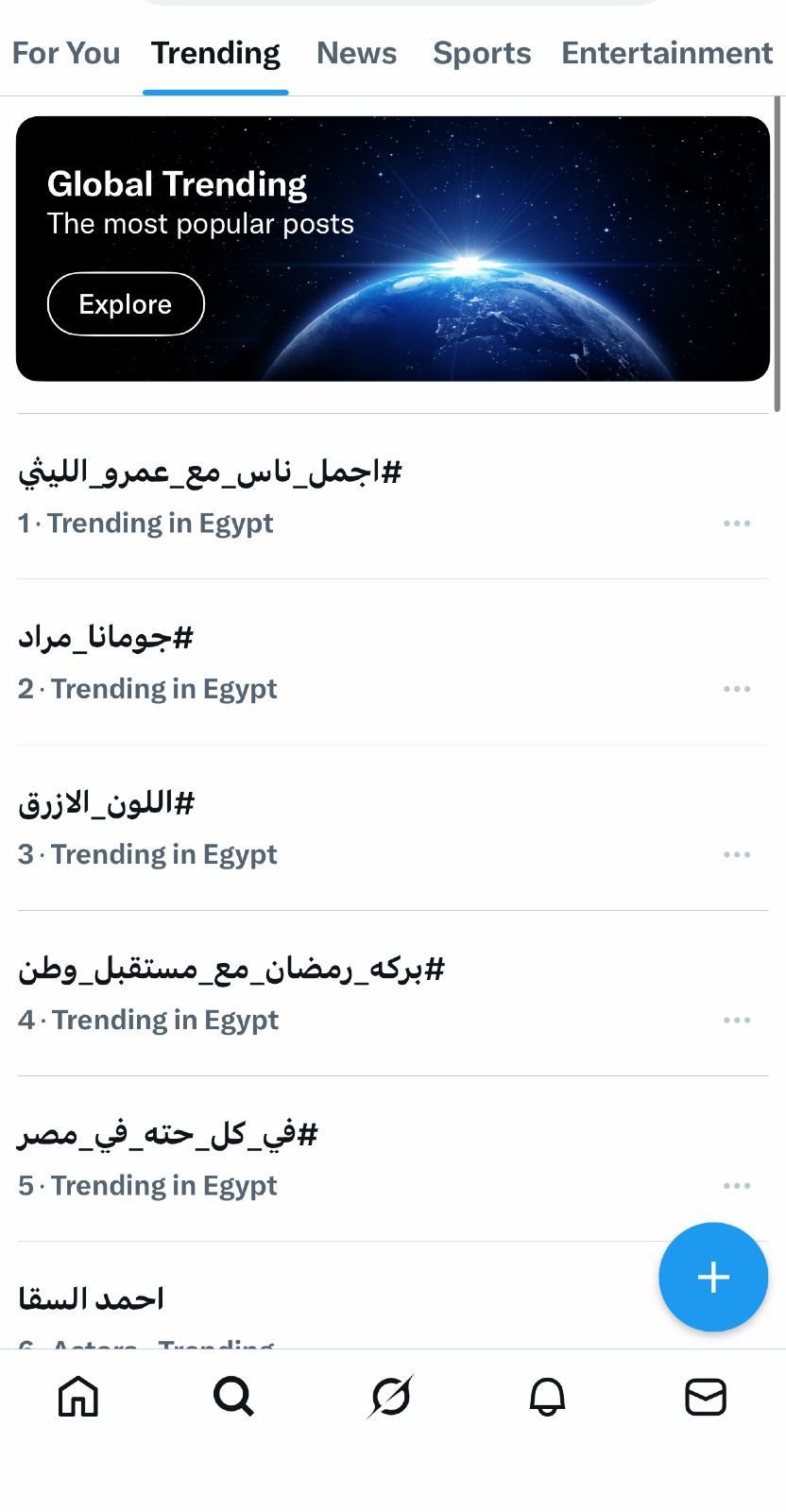The image size is (786, 1512).
Task: Open the Sports tab
Action: (x=482, y=53)
